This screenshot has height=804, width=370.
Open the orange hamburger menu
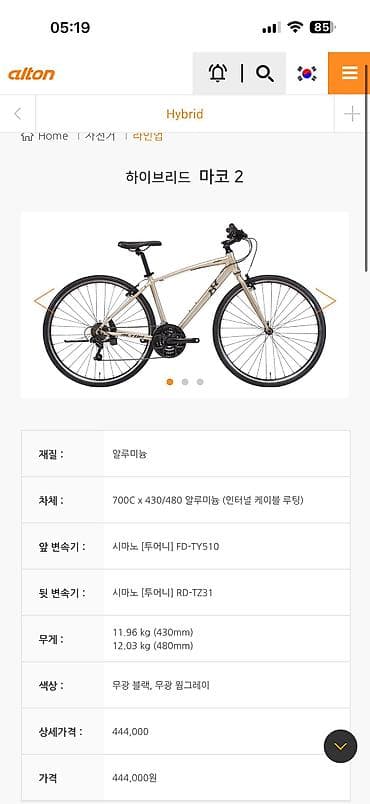click(349, 73)
